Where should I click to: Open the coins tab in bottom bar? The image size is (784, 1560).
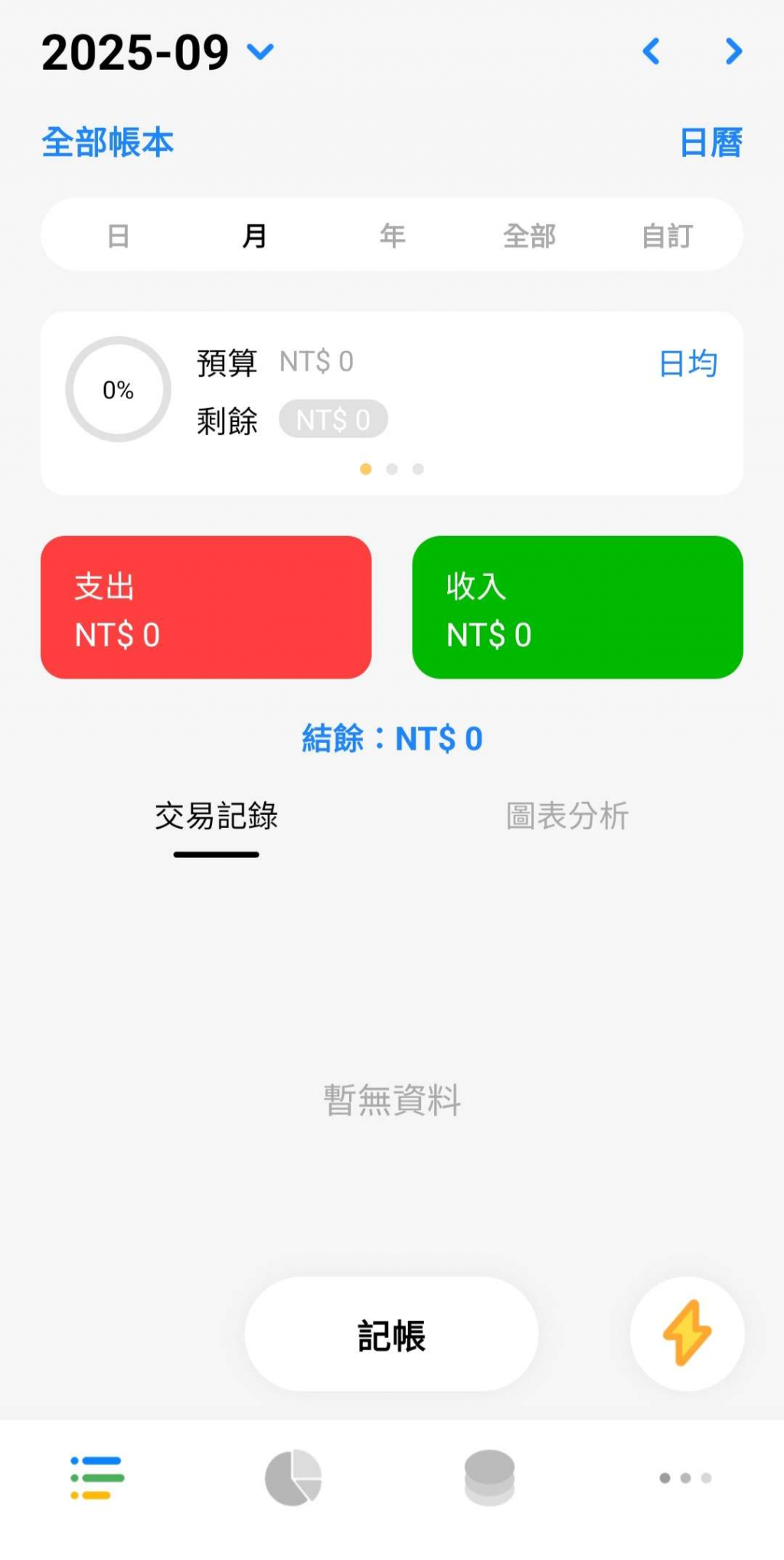click(x=490, y=1477)
